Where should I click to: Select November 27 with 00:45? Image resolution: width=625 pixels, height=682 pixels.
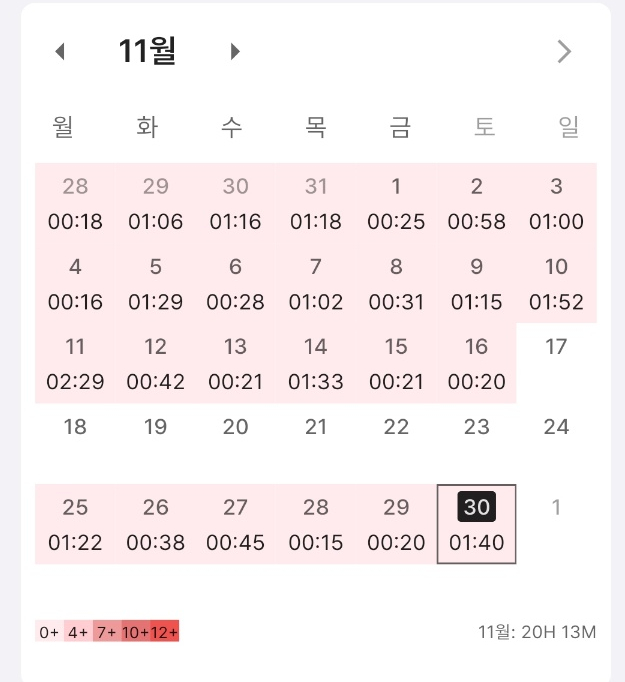click(x=235, y=524)
